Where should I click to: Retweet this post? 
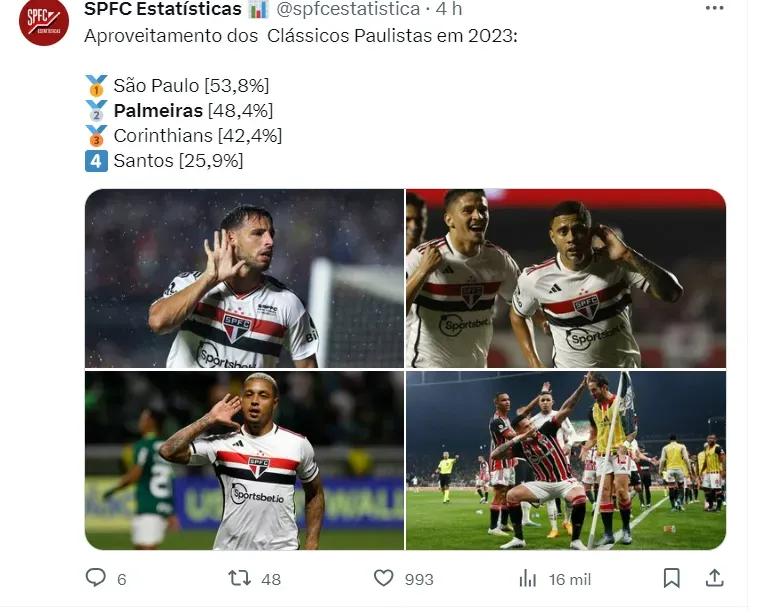pos(240,578)
